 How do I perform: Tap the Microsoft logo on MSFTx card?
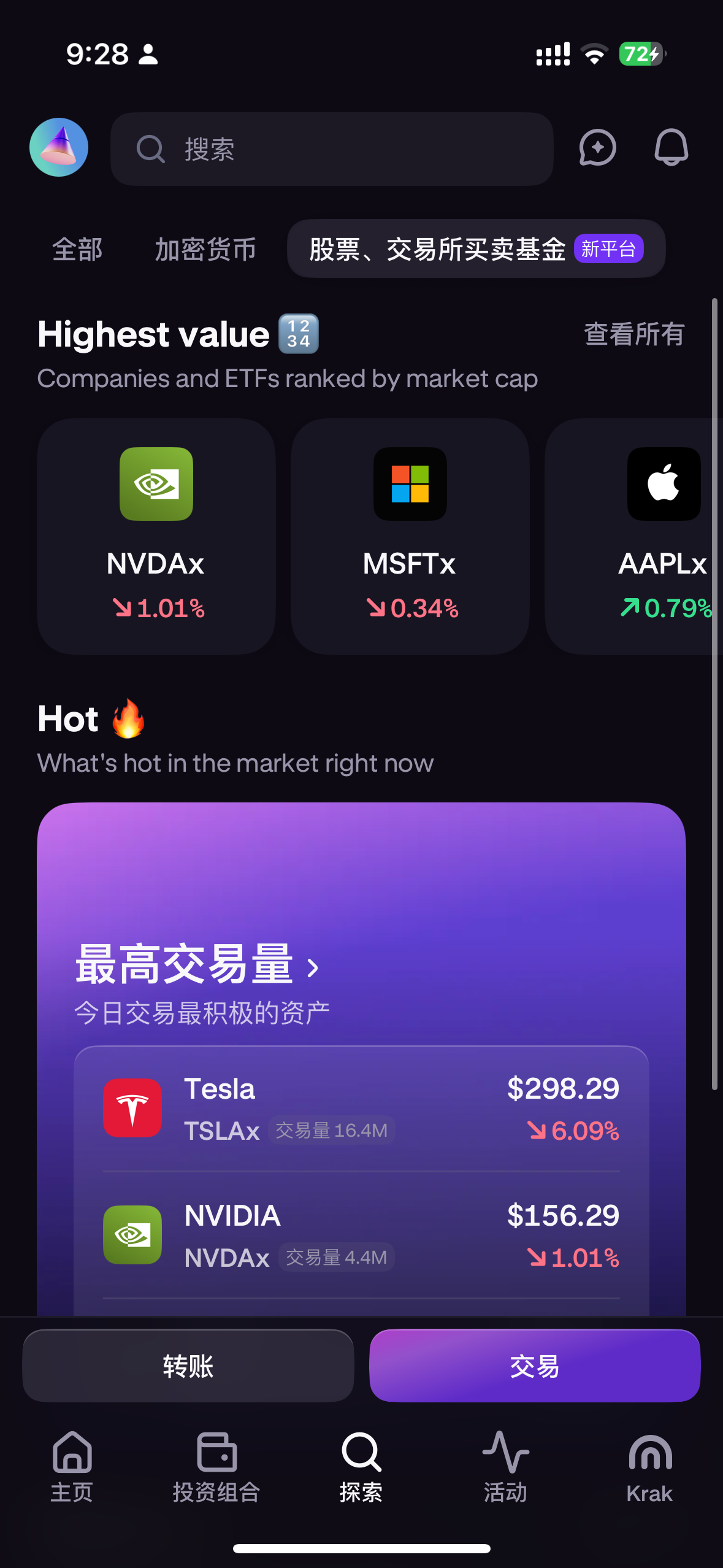pyautogui.click(x=409, y=483)
